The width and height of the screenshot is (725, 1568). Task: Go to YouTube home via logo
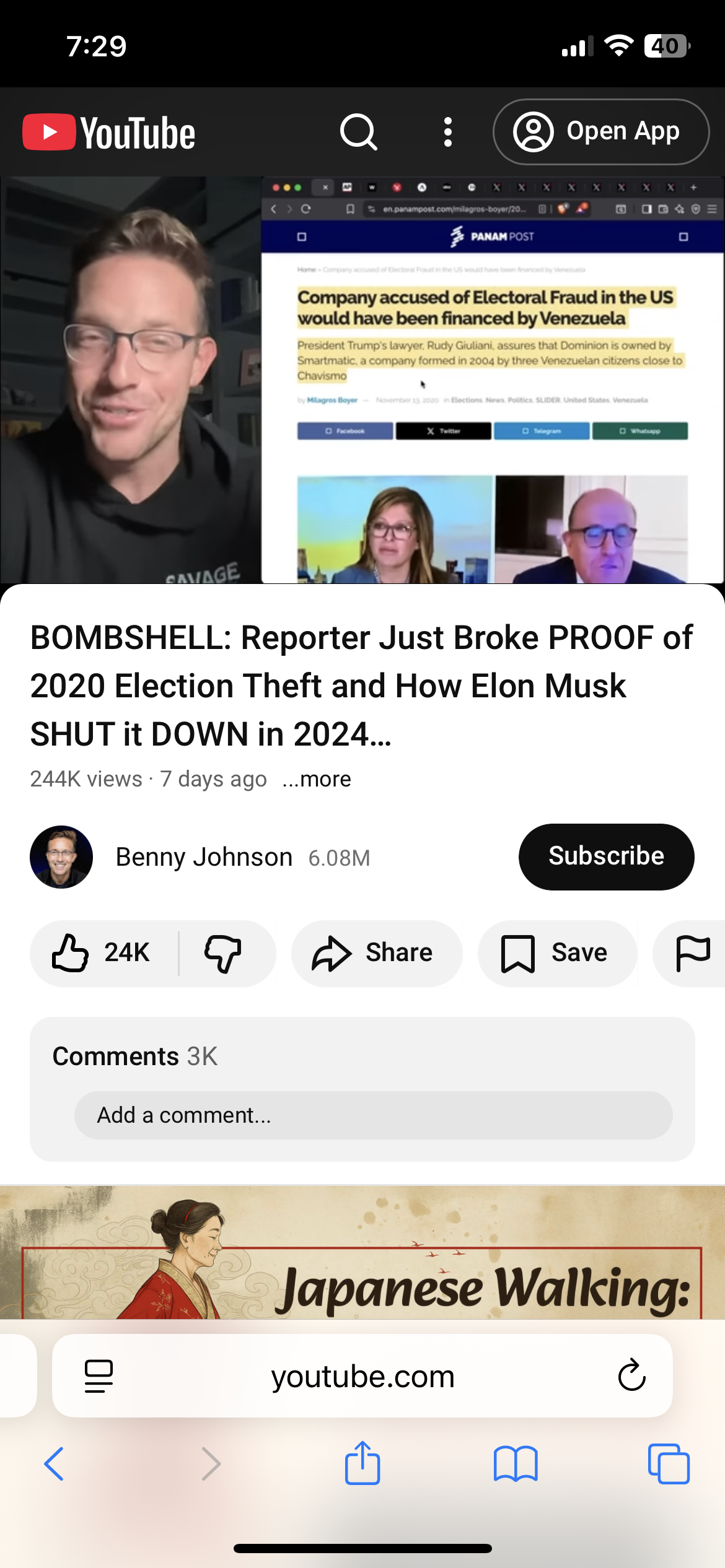coord(109,132)
